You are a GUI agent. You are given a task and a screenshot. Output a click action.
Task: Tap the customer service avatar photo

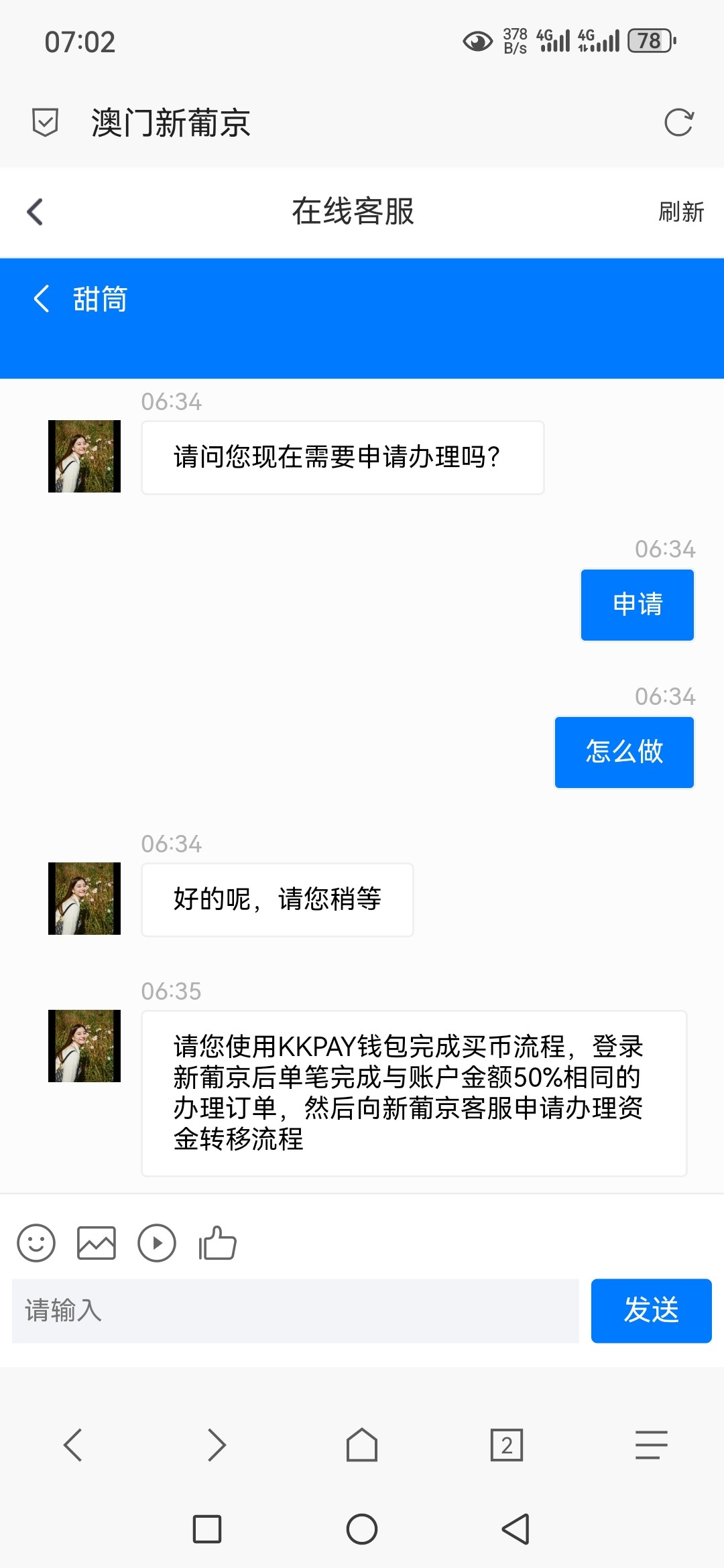(x=84, y=457)
